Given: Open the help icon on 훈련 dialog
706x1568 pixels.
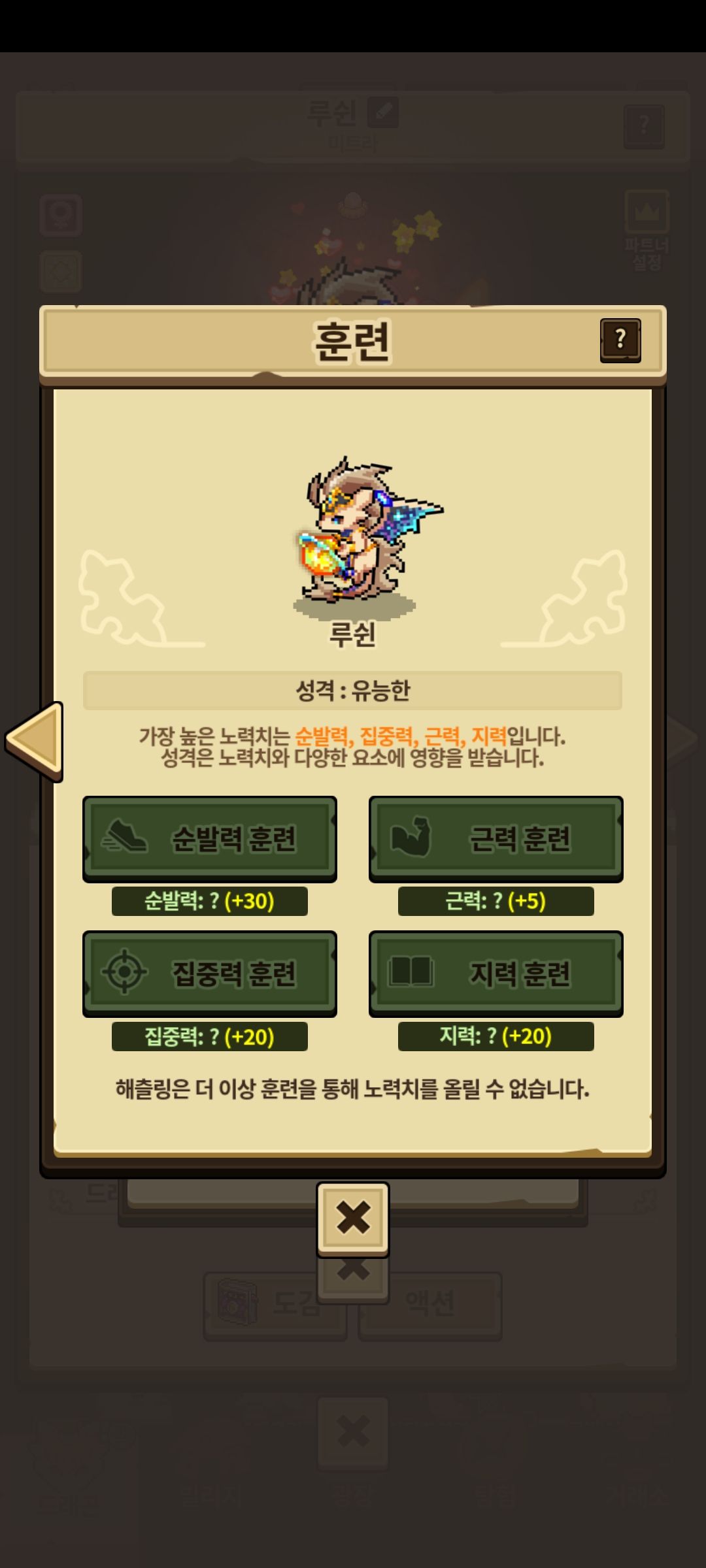Looking at the screenshot, I should 620,340.
